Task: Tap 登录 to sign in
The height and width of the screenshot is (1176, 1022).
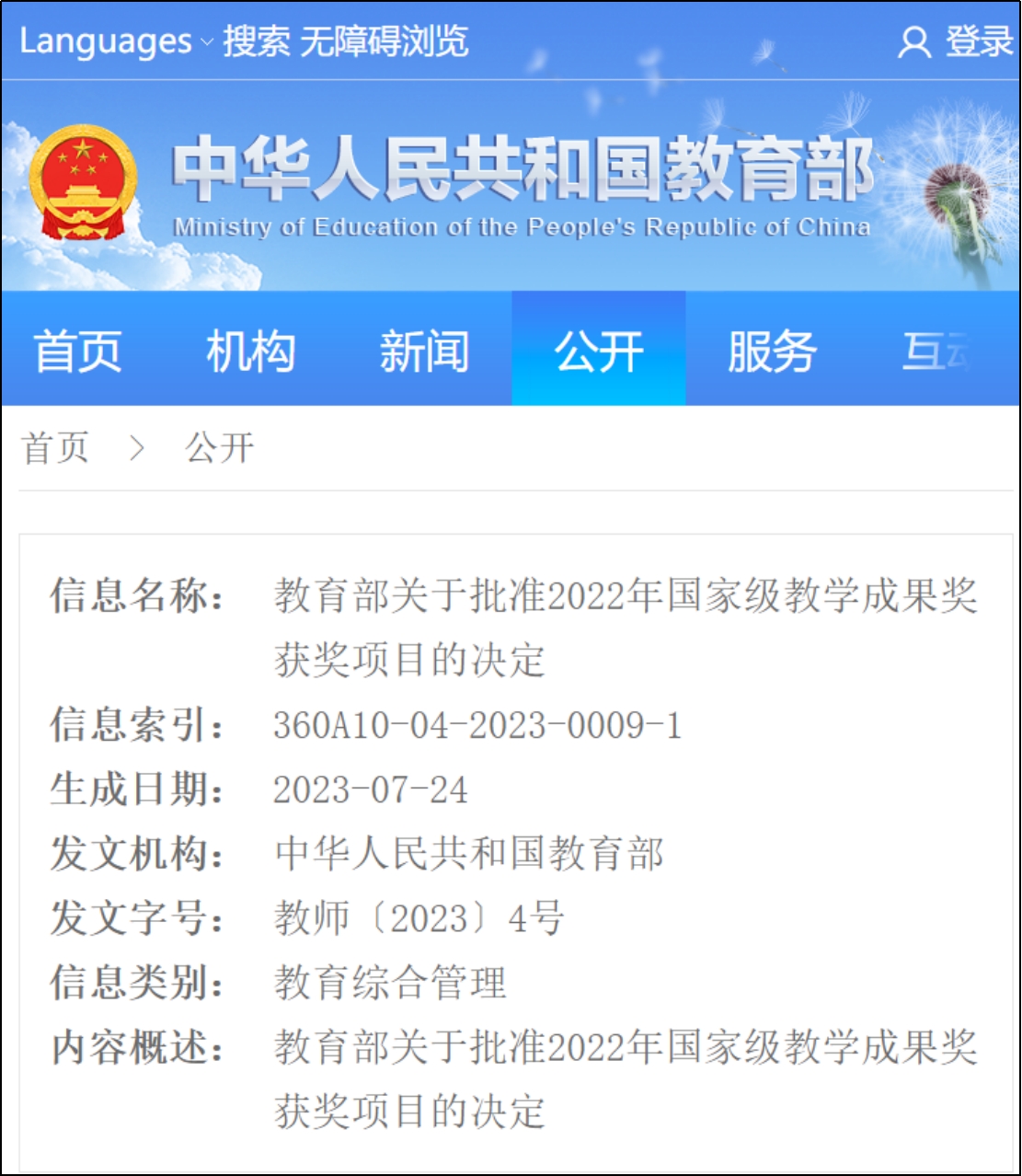Action: pyautogui.click(x=957, y=41)
